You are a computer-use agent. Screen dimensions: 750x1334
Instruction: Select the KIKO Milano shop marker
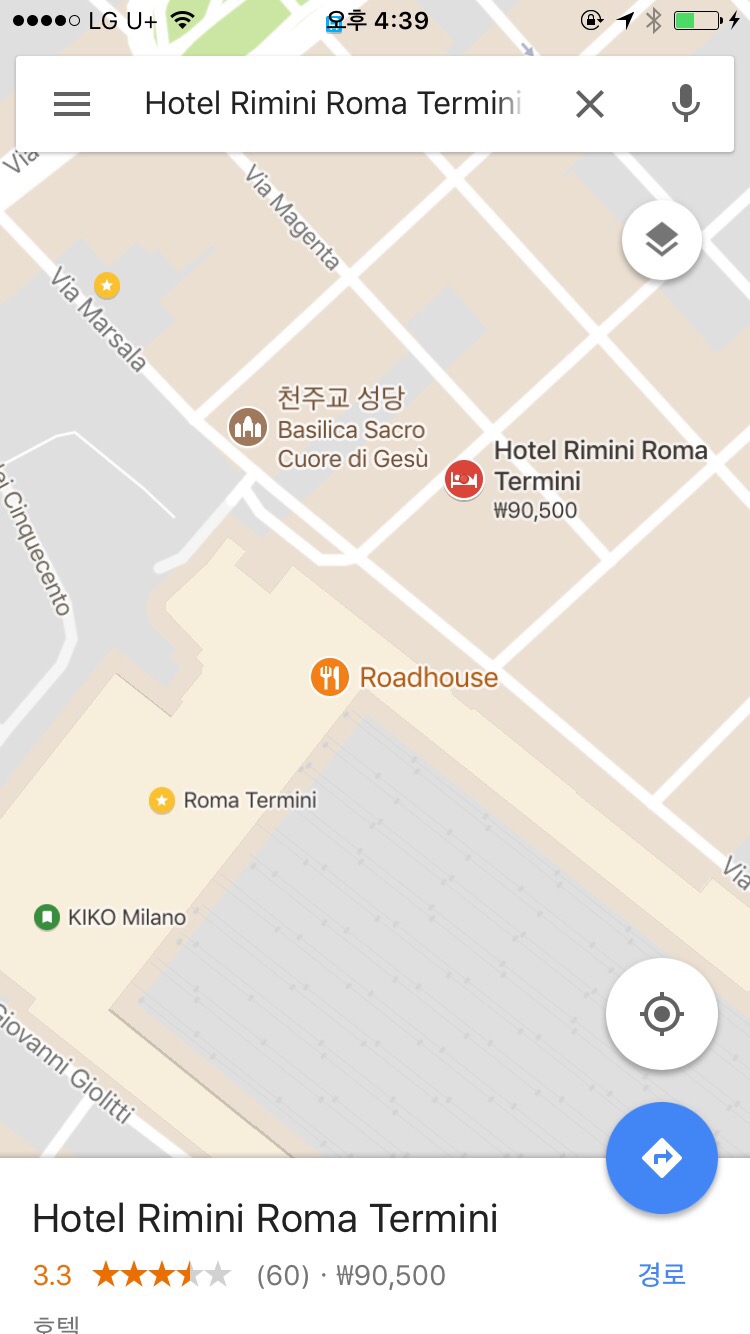click(47, 916)
